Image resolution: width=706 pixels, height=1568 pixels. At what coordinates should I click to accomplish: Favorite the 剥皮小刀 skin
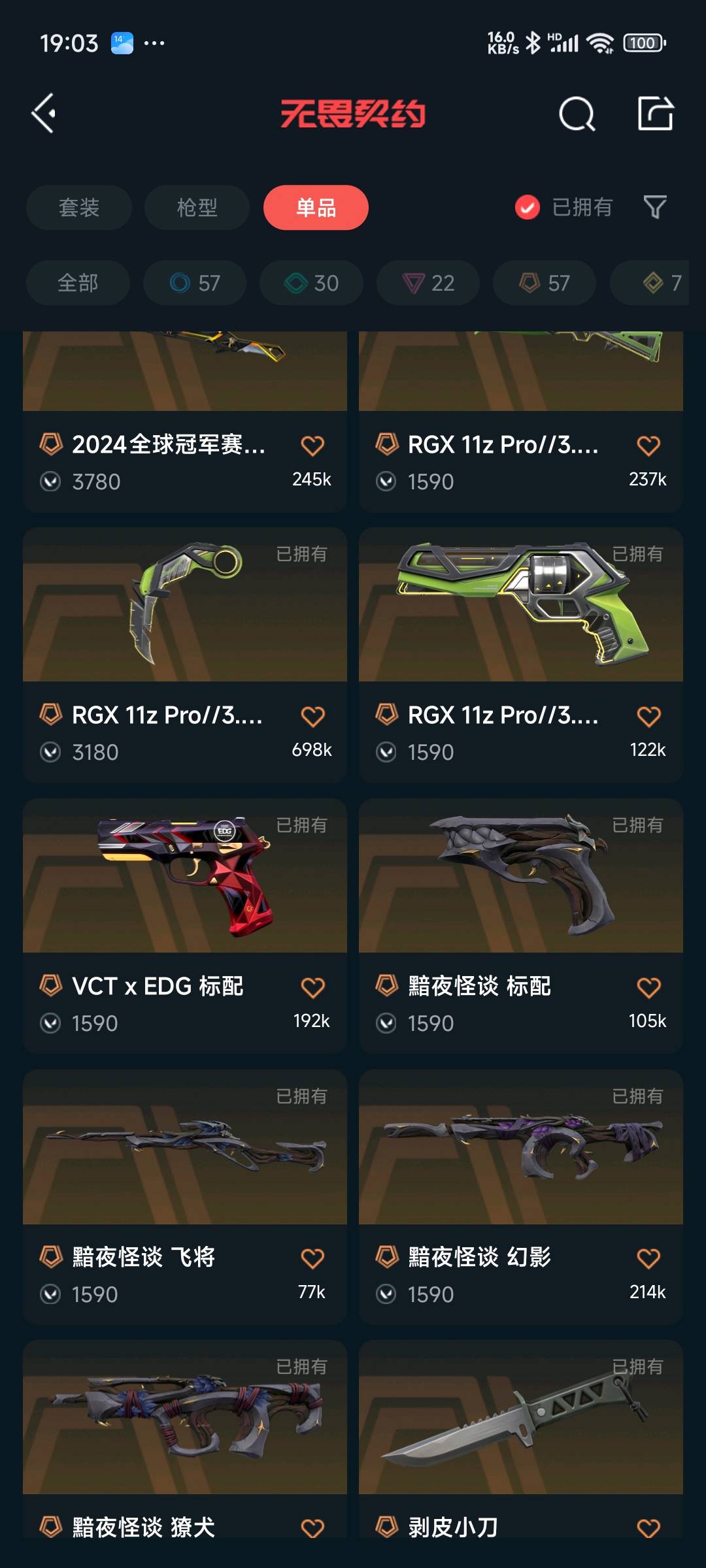(648, 1527)
